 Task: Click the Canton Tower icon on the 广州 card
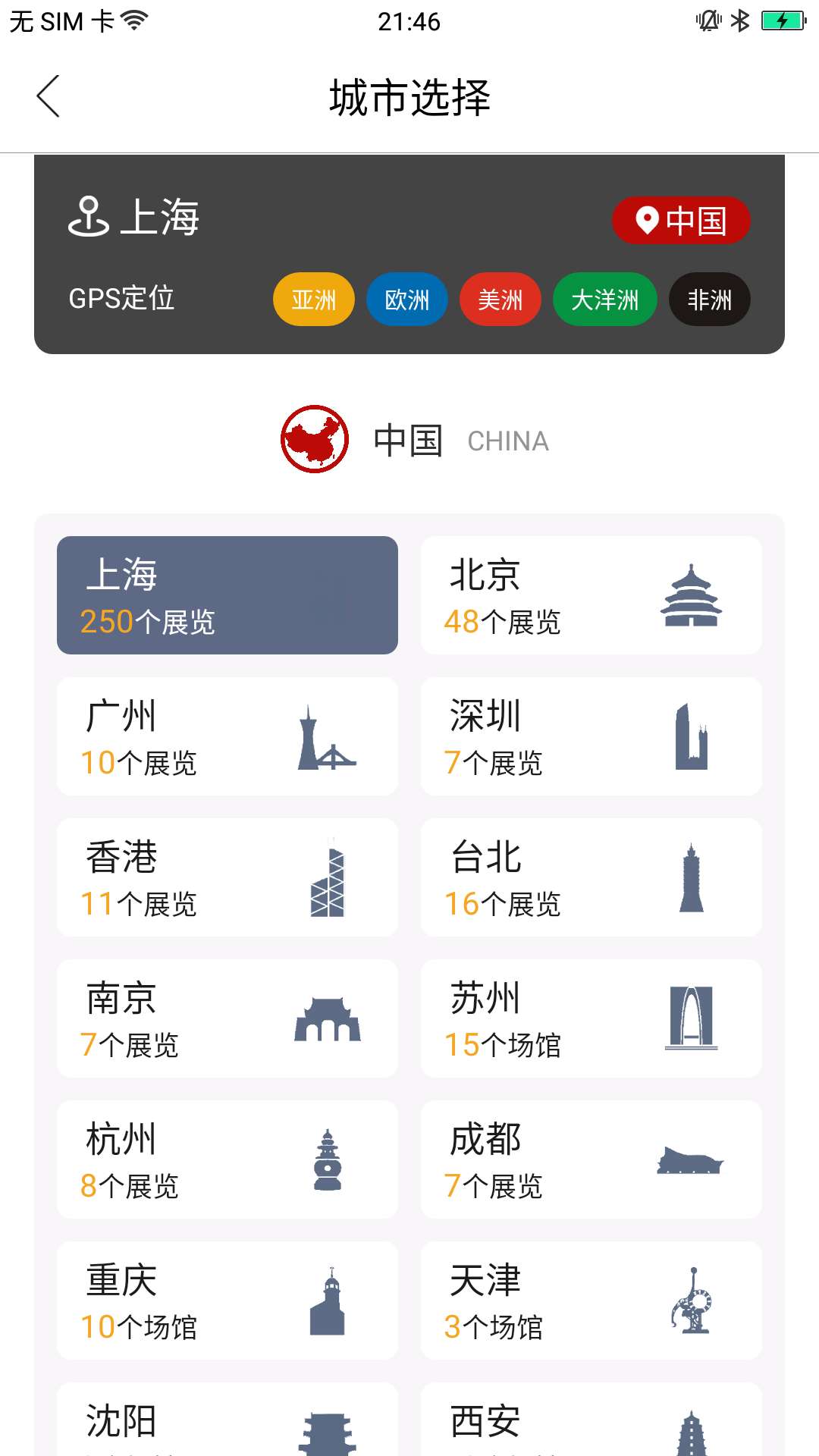(x=328, y=736)
